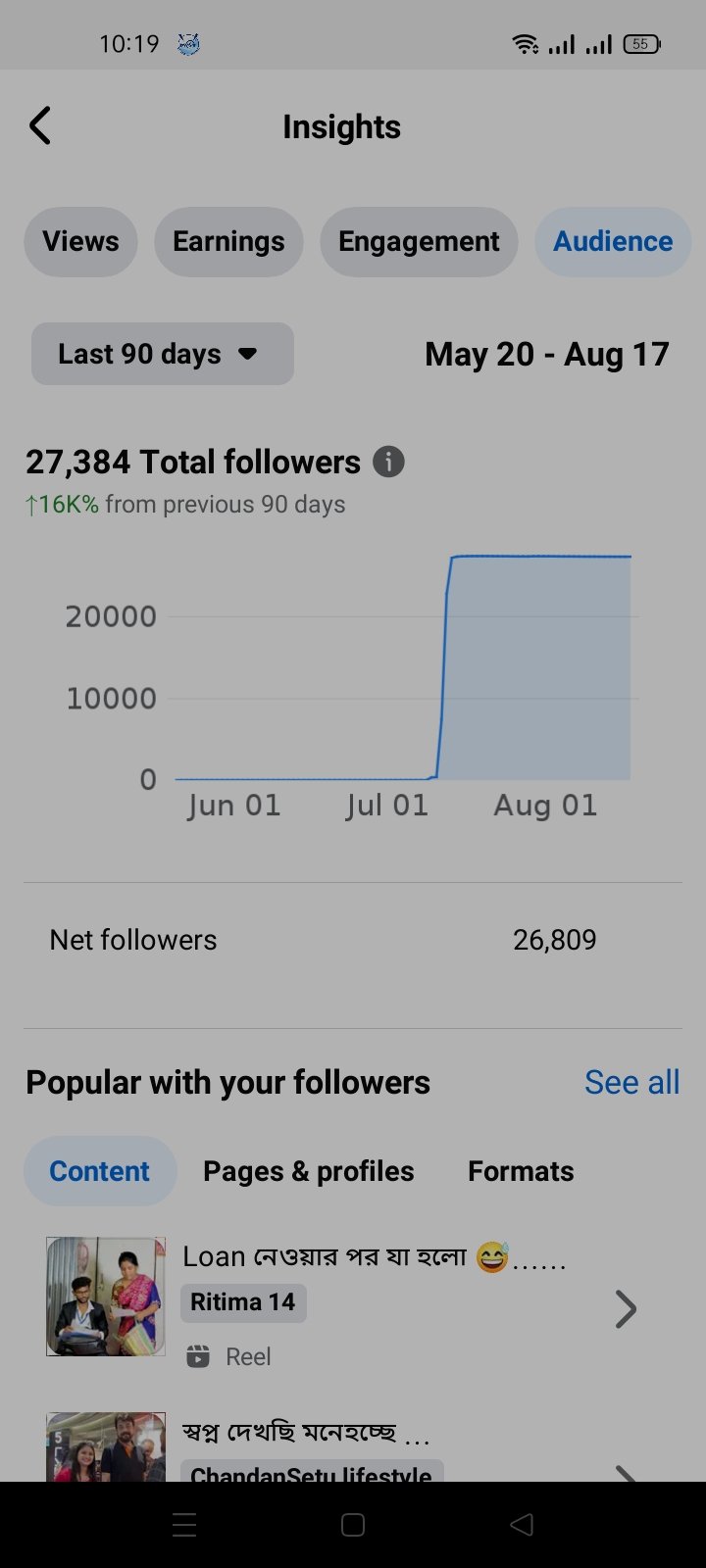Tap the info icon beside Total followers
706x1568 pixels.
(x=388, y=462)
